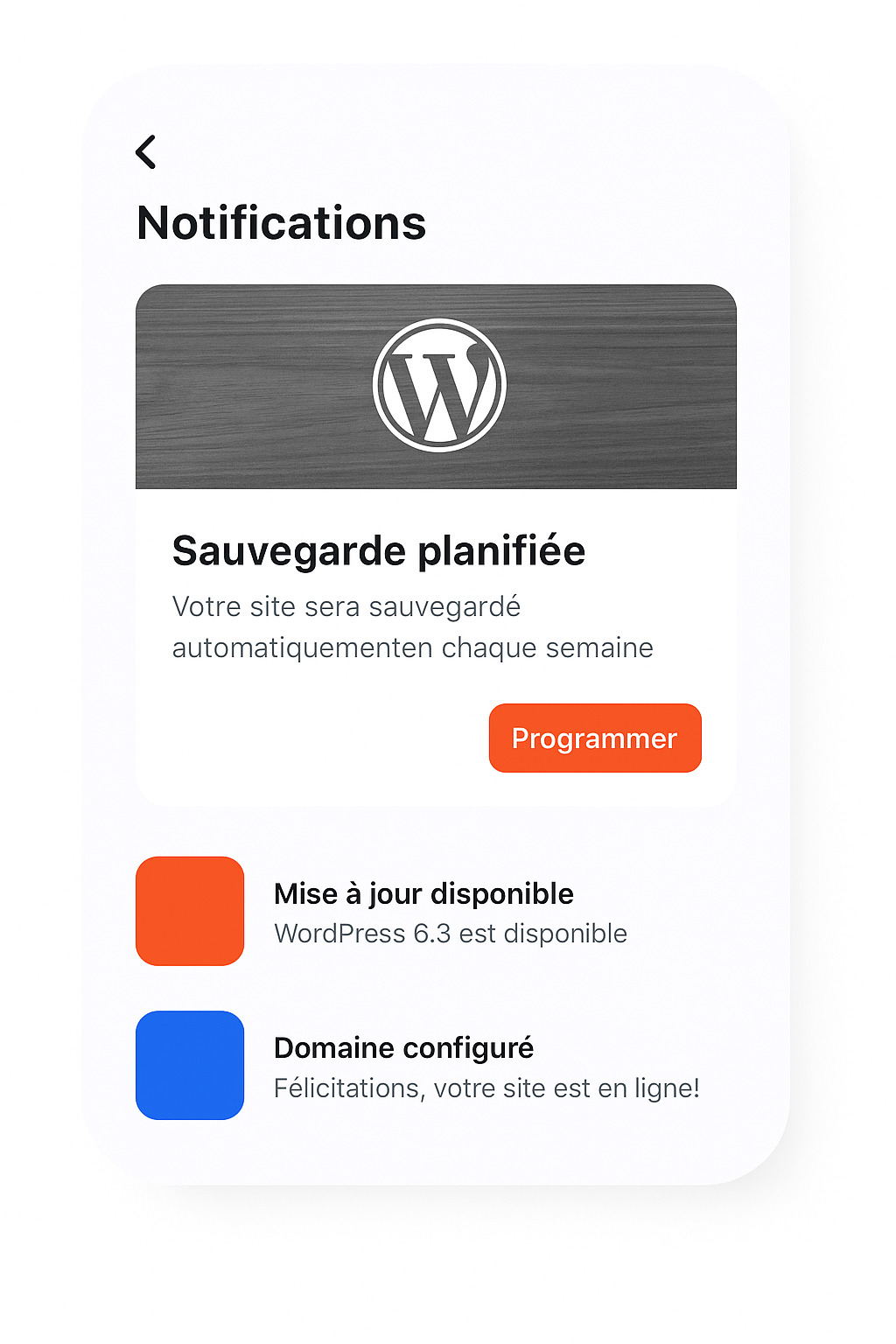Open the Sauvegarde planifiée card
896x1344 pixels.
(378, 551)
